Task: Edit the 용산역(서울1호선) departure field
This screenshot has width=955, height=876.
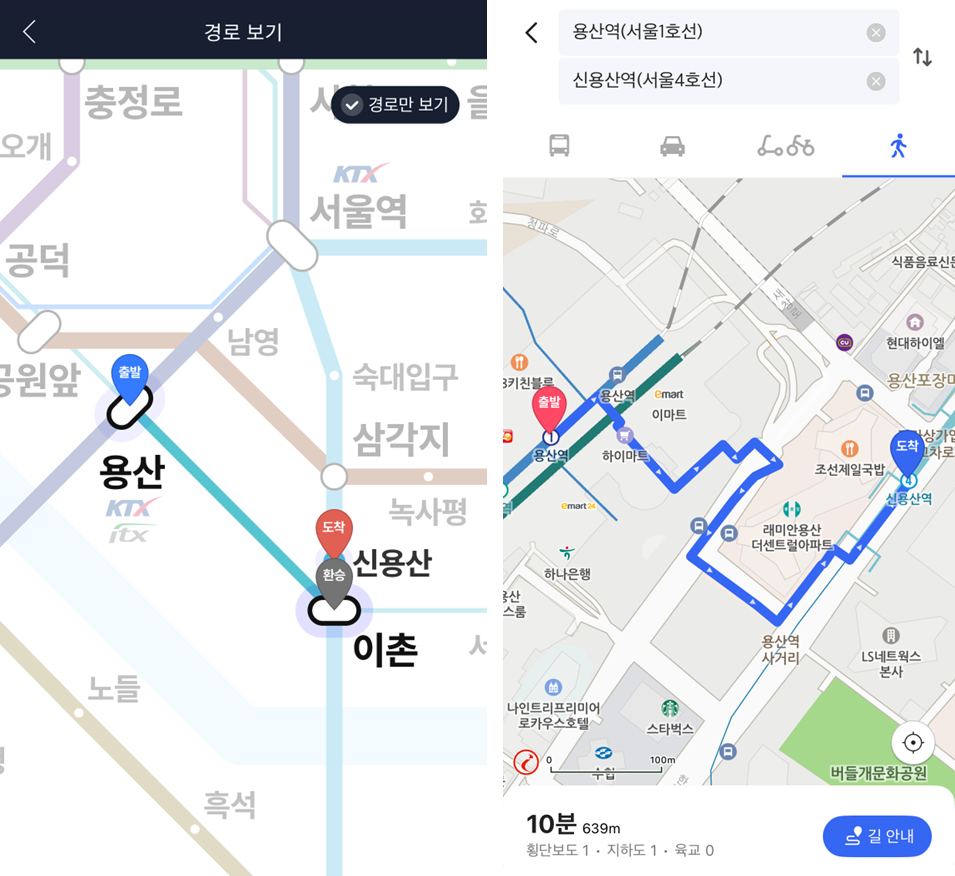Action: [x=710, y=33]
